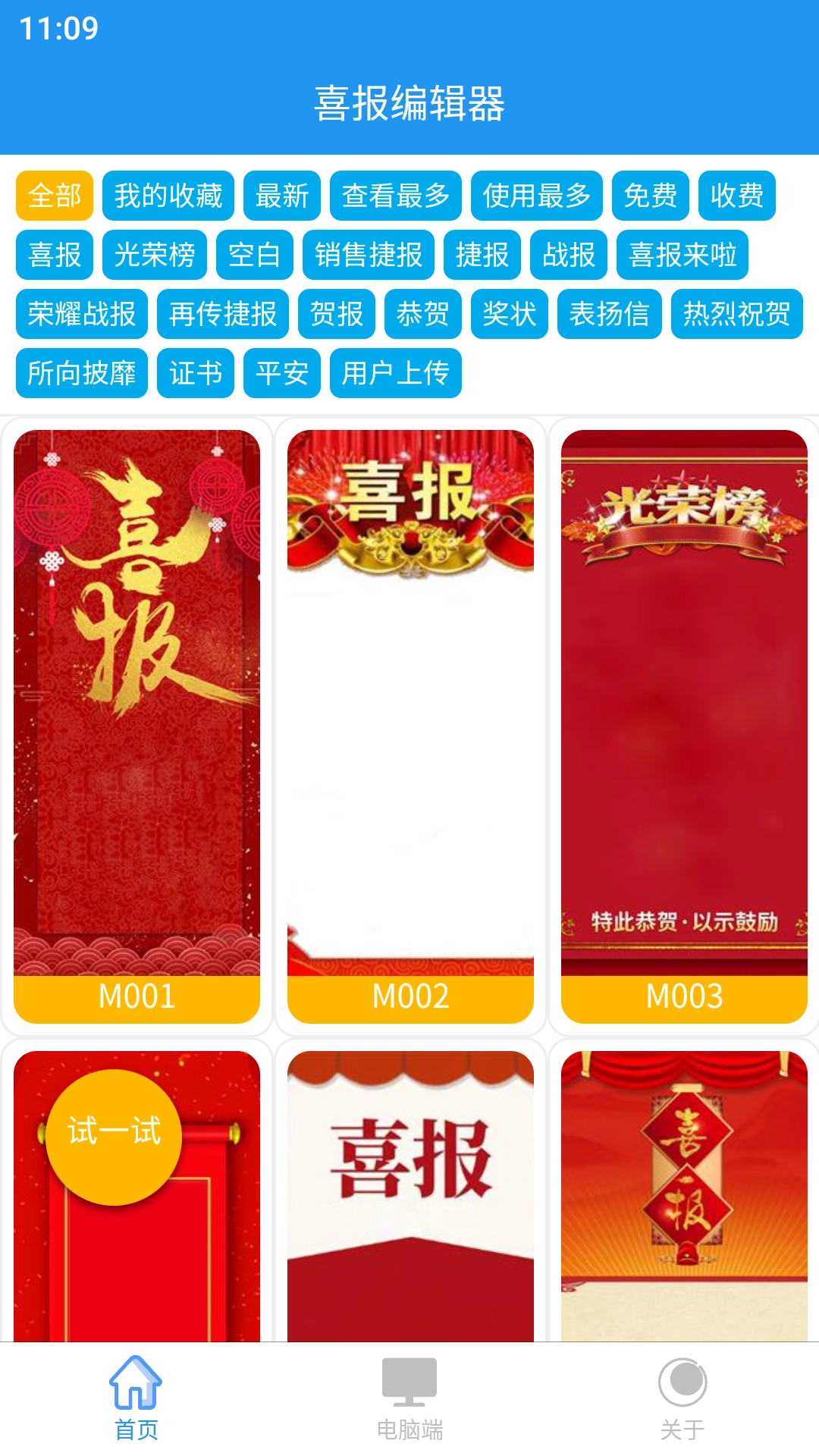Filter templates by 查看最多
Screen dimensions: 819x1456
[396, 196]
